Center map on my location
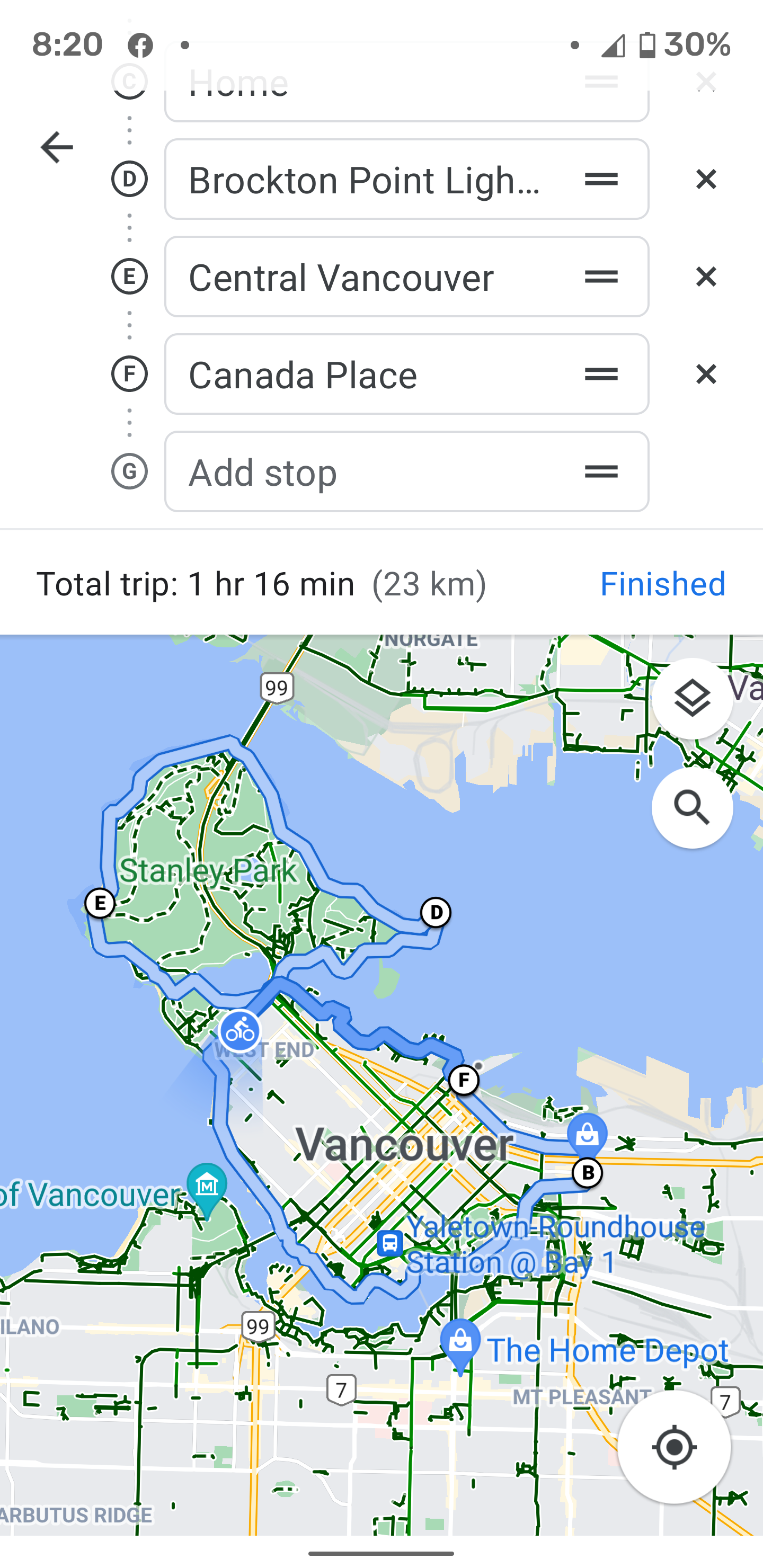The height and width of the screenshot is (1568, 763). click(x=673, y=1447)
